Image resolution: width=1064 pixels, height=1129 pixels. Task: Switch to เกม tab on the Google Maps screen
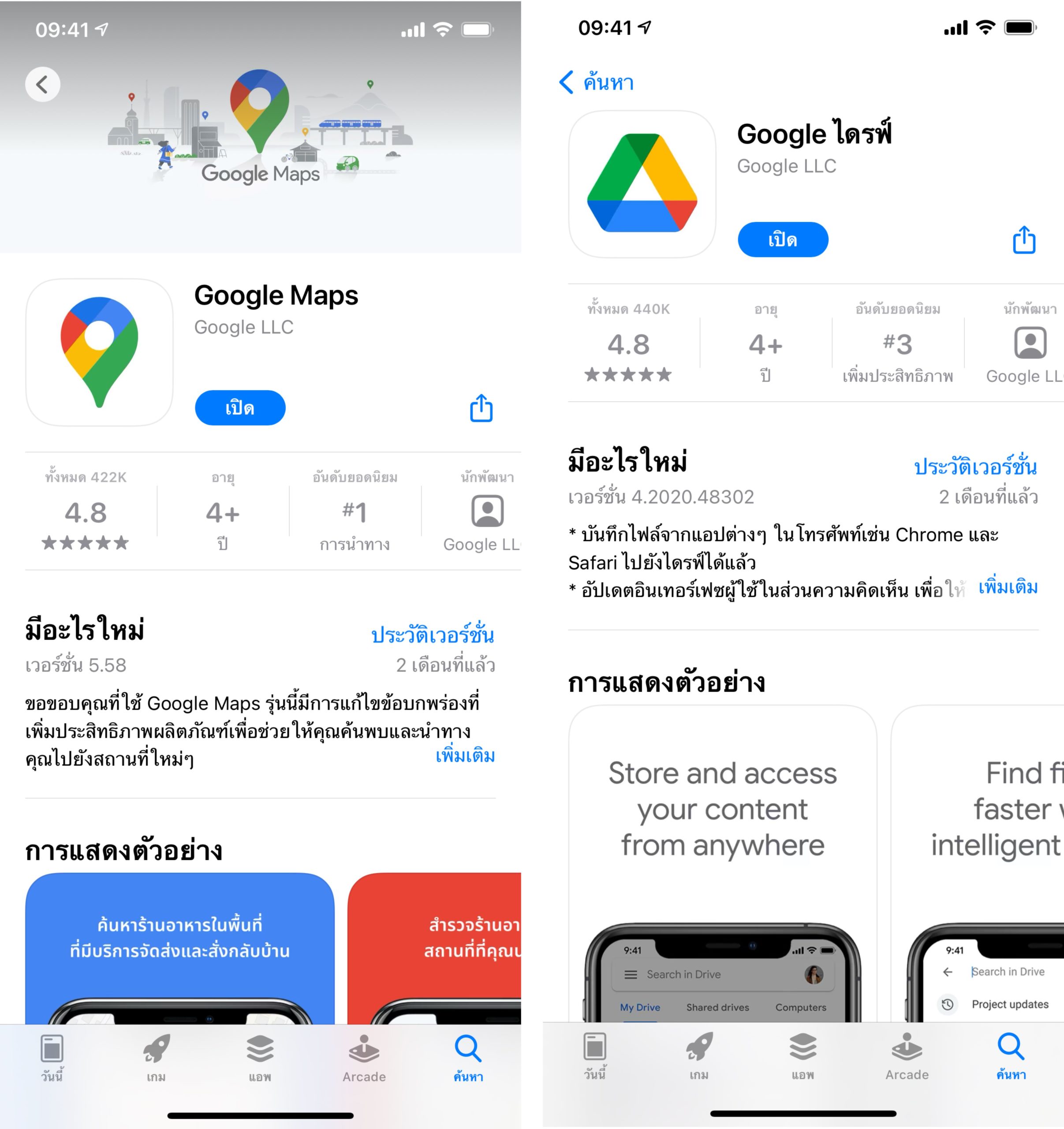click(x=156, y=1058)
